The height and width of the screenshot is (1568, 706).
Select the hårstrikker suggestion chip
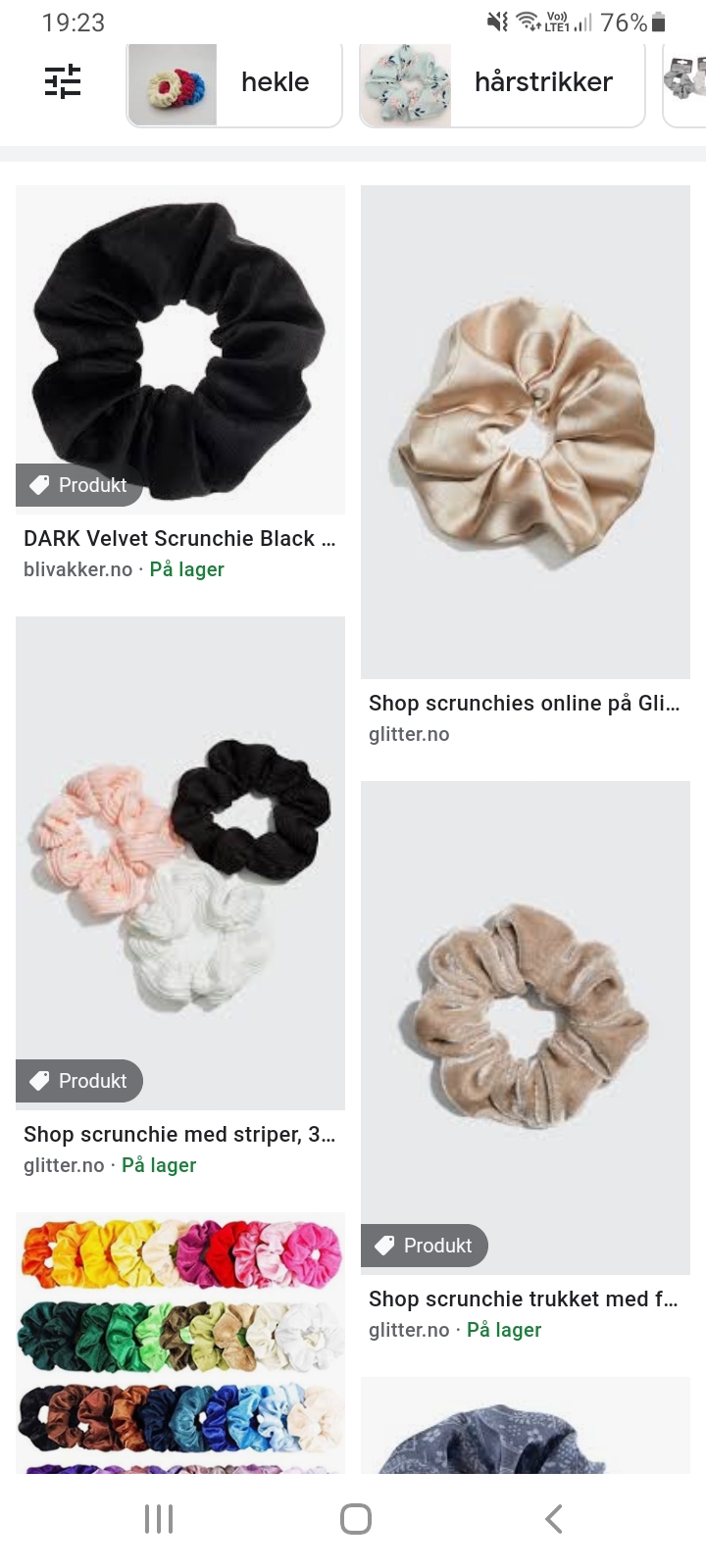click(502, 84)
